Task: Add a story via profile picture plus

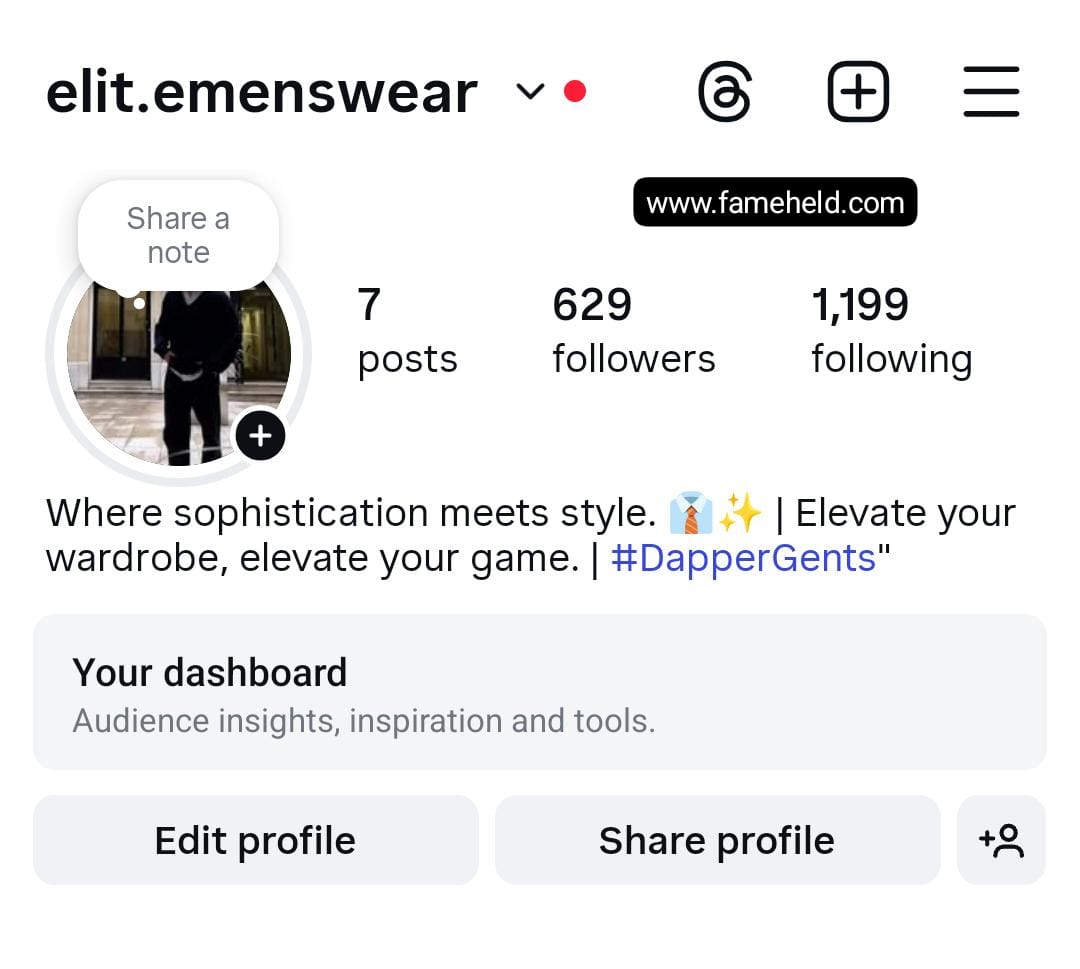Action: point(260,436)
